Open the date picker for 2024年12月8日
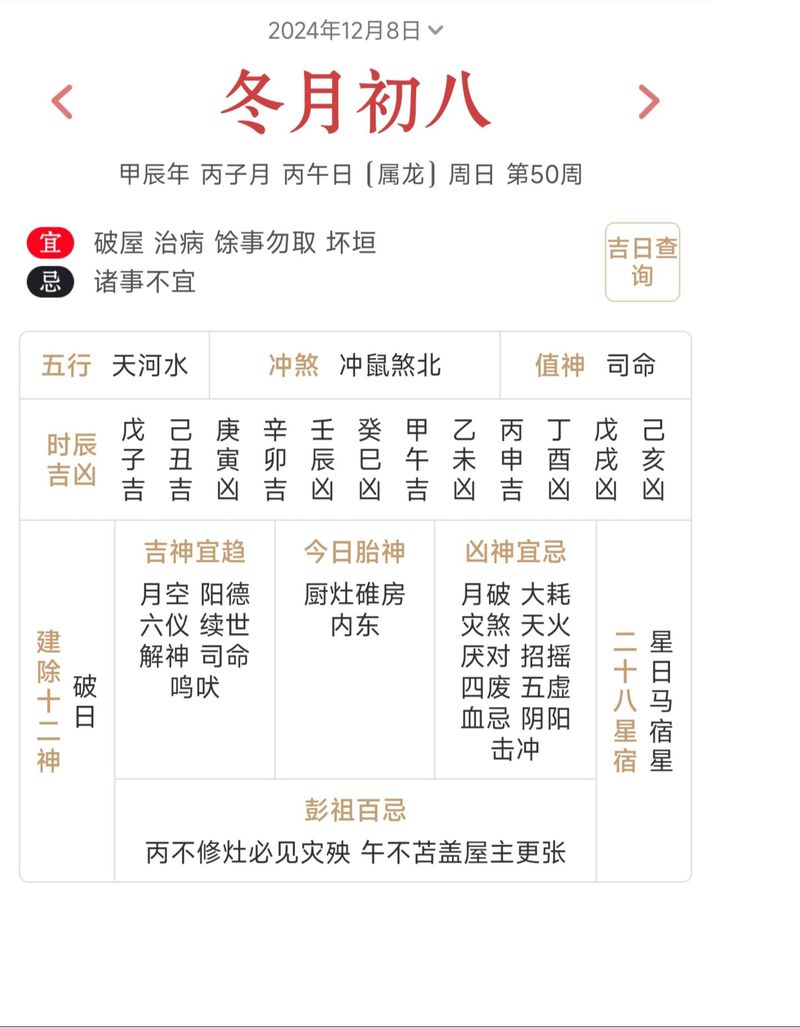The height and width of the screenshot is (1027, 800). (355, 30)
